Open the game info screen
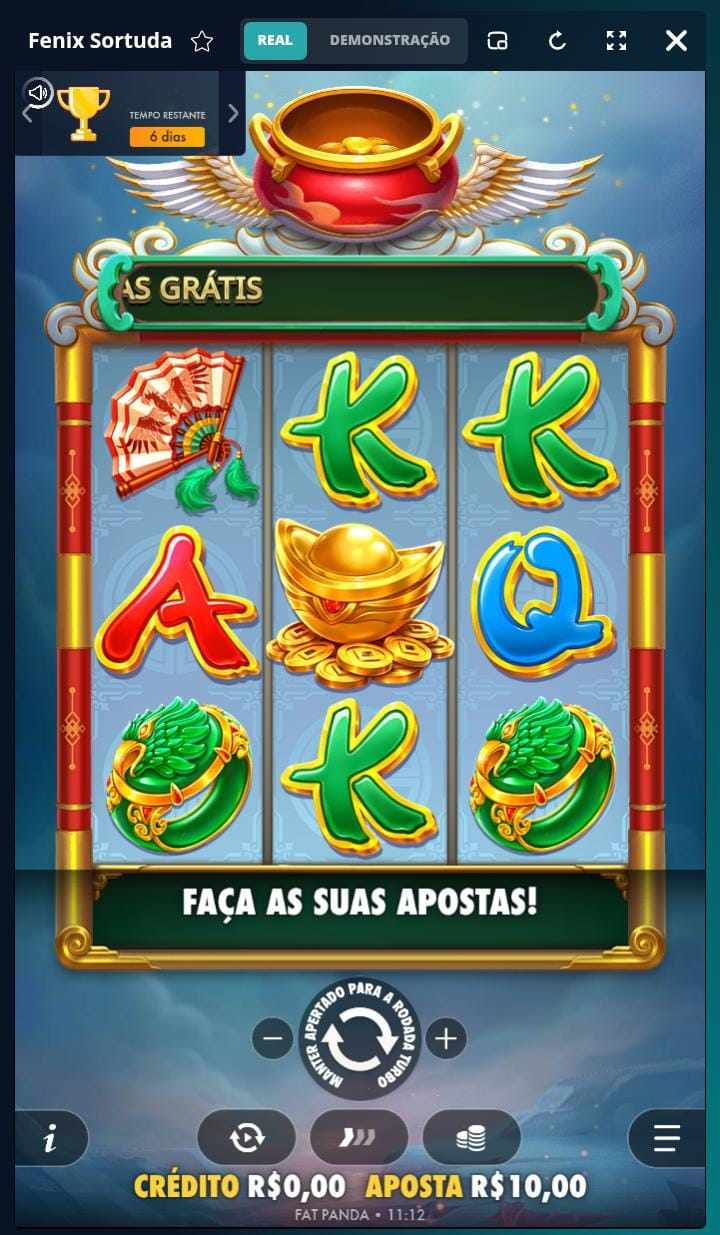Image resolution: width=720 pixels, height=1235 pixels. [x=50, y=1138]
